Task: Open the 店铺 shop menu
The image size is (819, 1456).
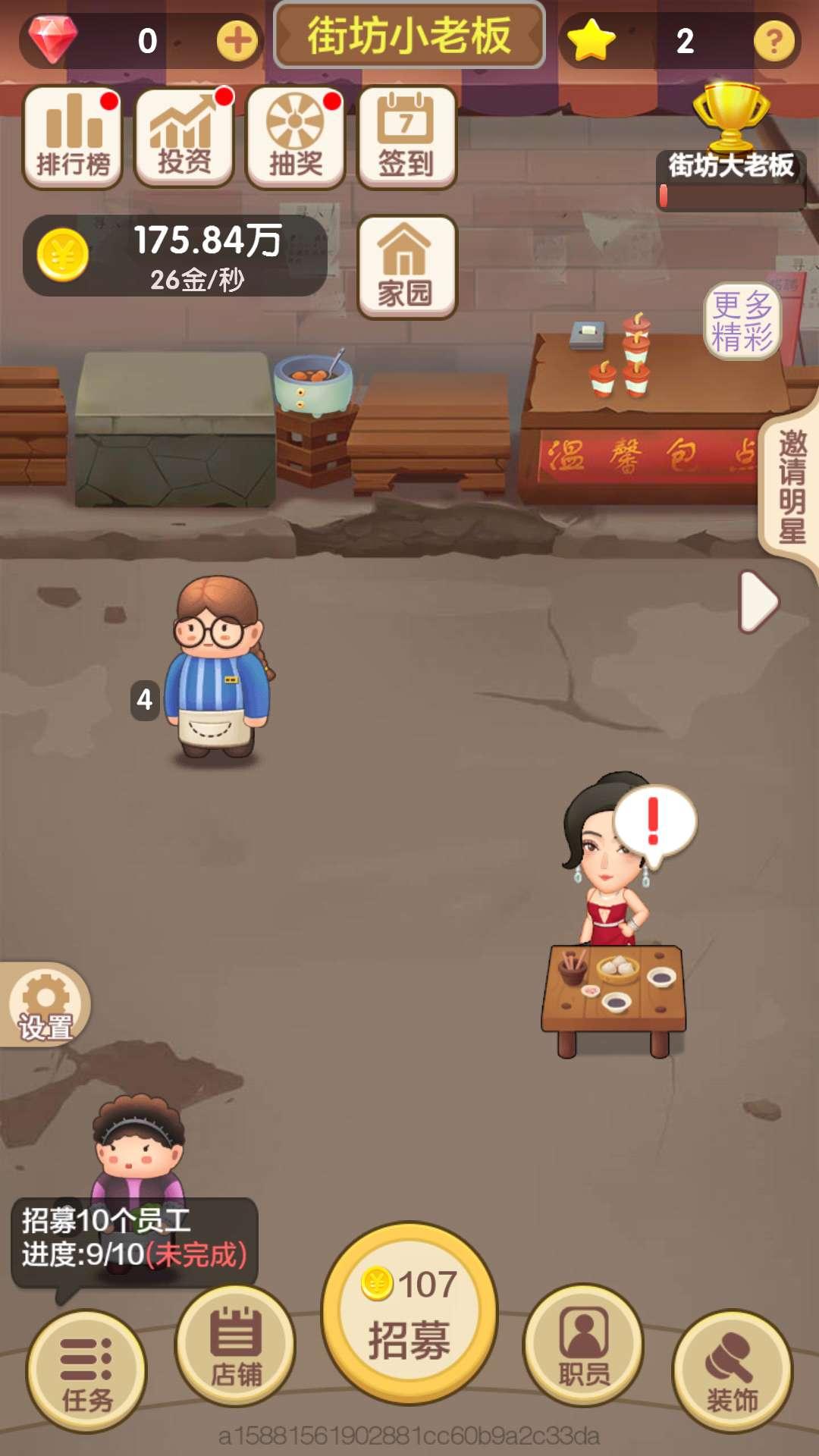Action: [x=236, y=1346]
